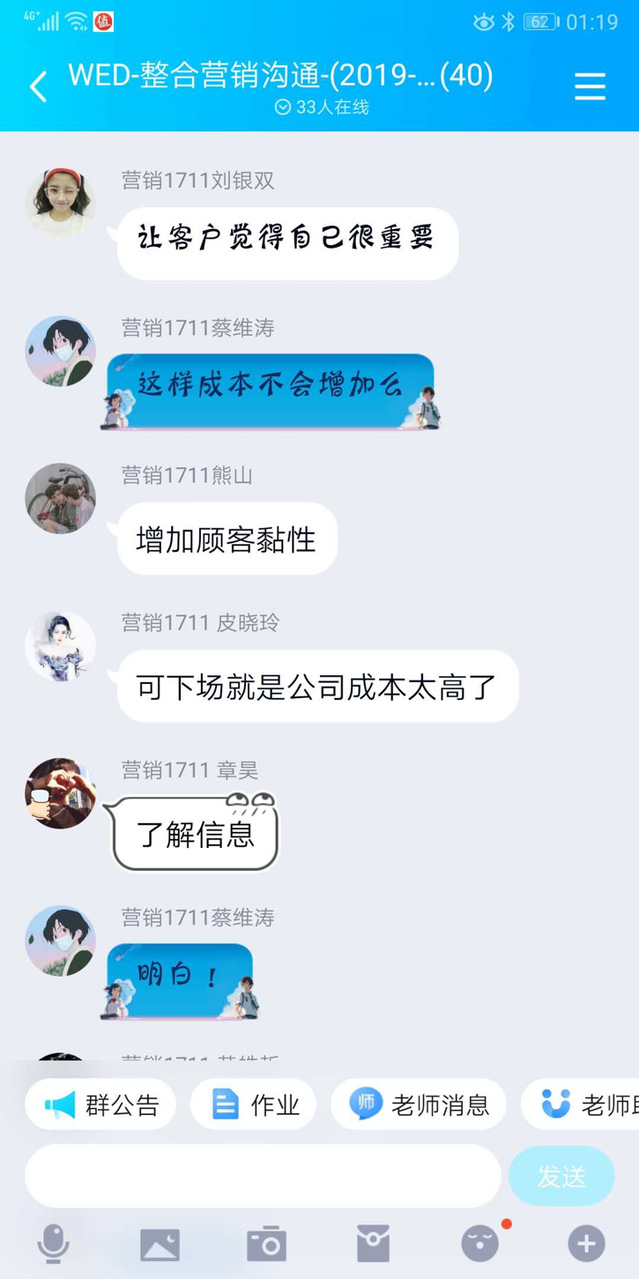View 老师消息 teacher messages
639x1279 pixels.
[419, 1105]
